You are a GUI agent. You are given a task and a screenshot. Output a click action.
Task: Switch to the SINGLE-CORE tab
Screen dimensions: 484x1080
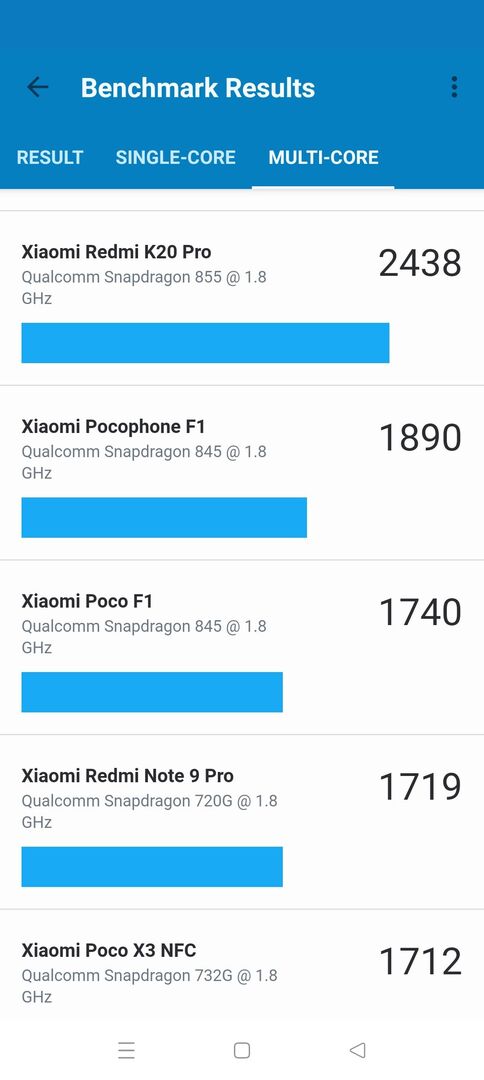tap(176, 158)
